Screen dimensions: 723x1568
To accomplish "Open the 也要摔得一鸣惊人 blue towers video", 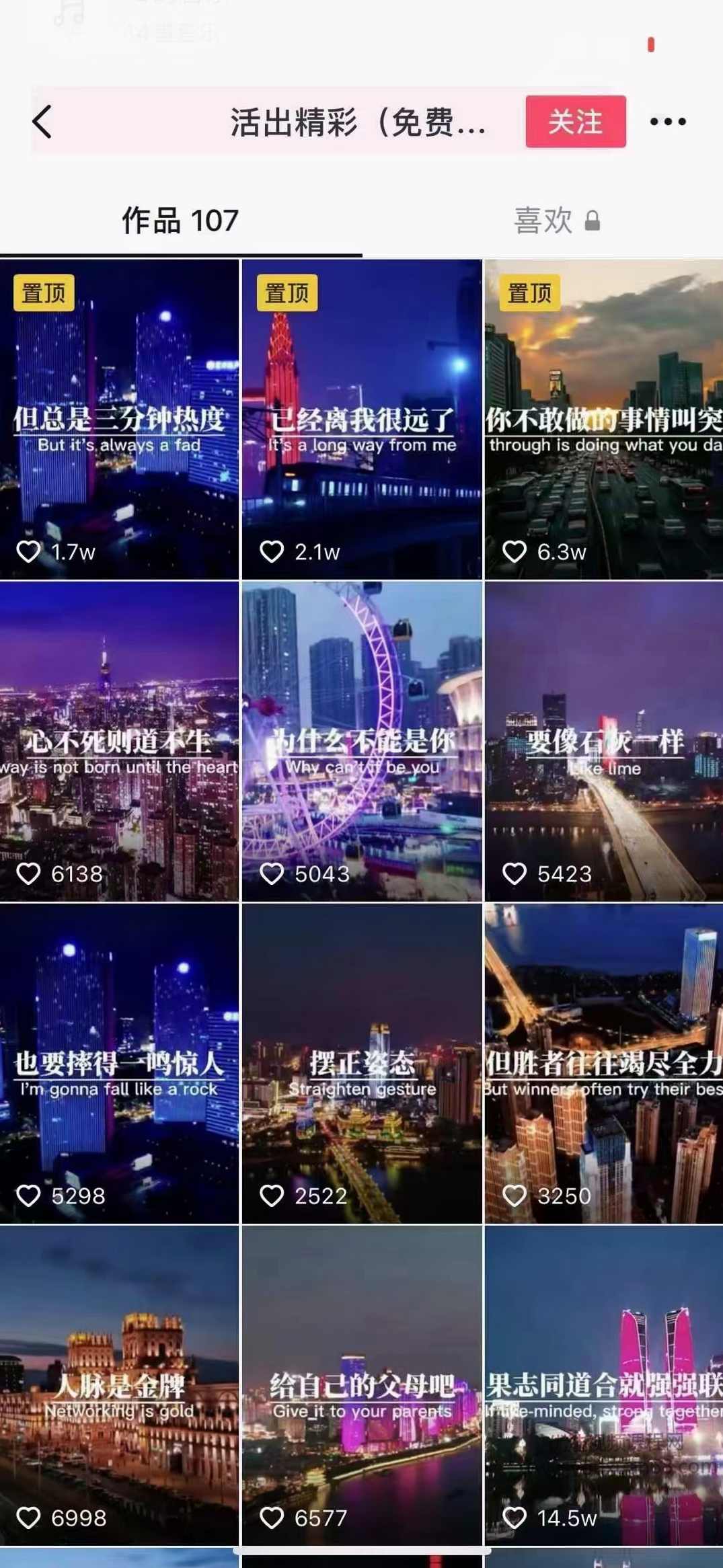I will pos(120,1062).
